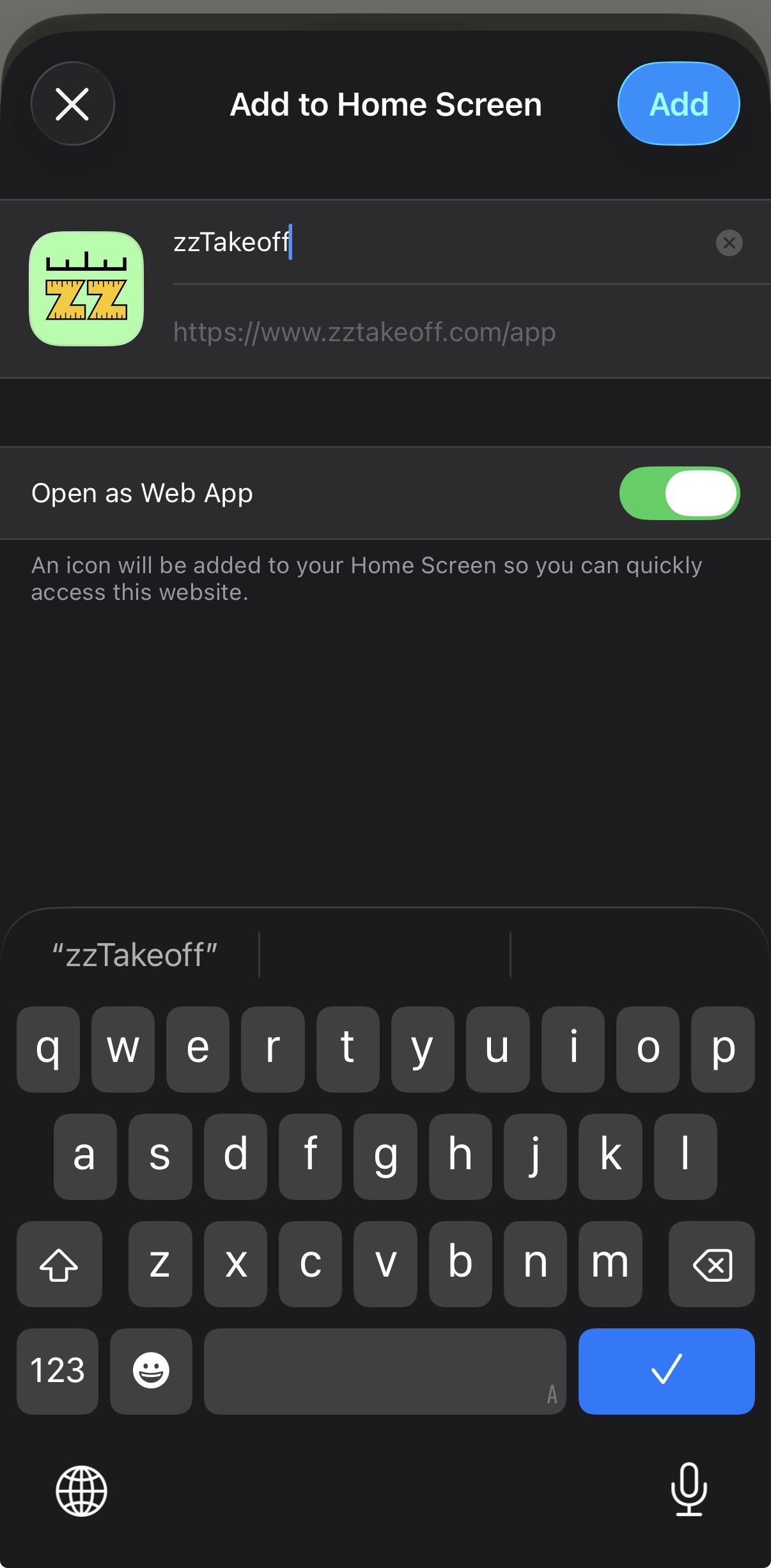Image resolution: width=771 pixels, height=1568 pixels.
Task: Switch to the 123 numeric keyboard
Action: pyautogui.click(x=58, y=1371)
